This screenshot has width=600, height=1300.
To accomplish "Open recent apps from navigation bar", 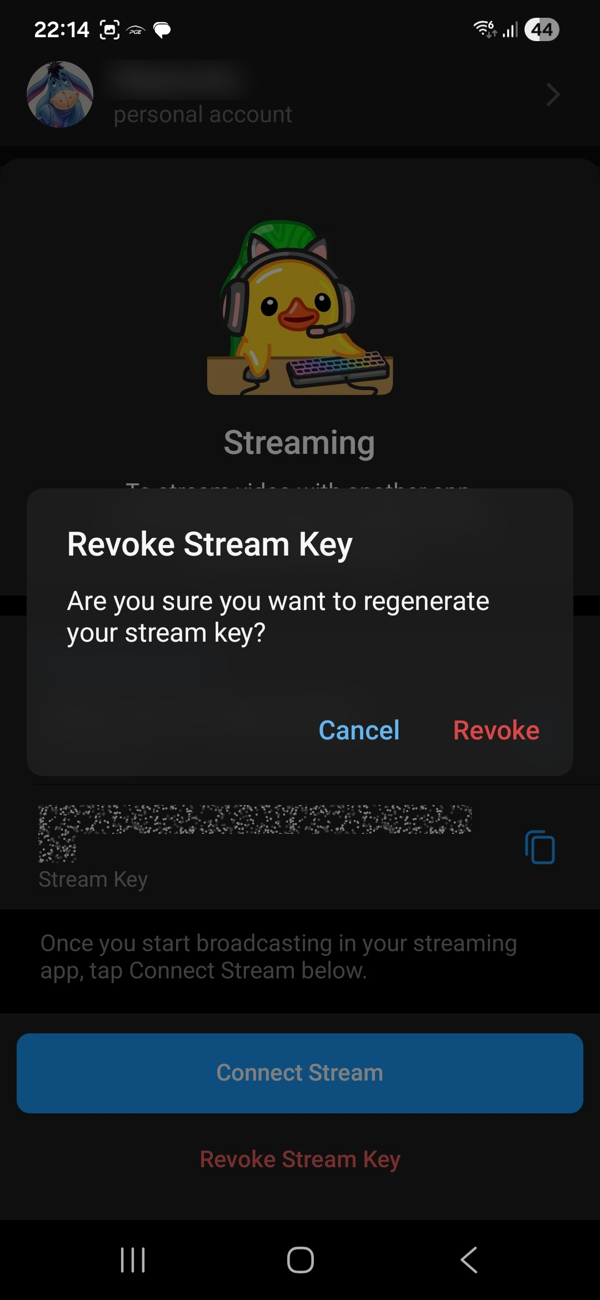I will point(132,1260).
